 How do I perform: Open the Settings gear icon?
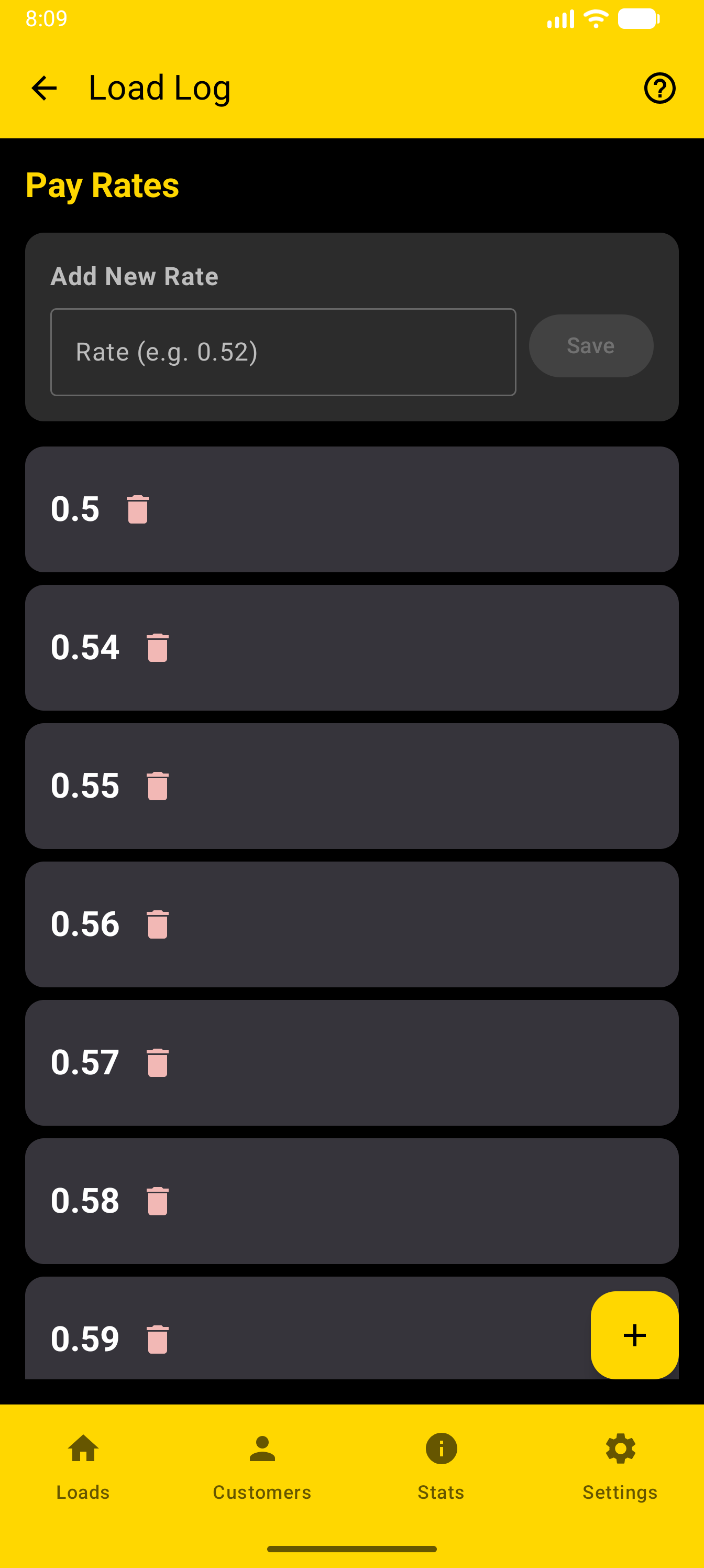click(x=620, y=1450)
